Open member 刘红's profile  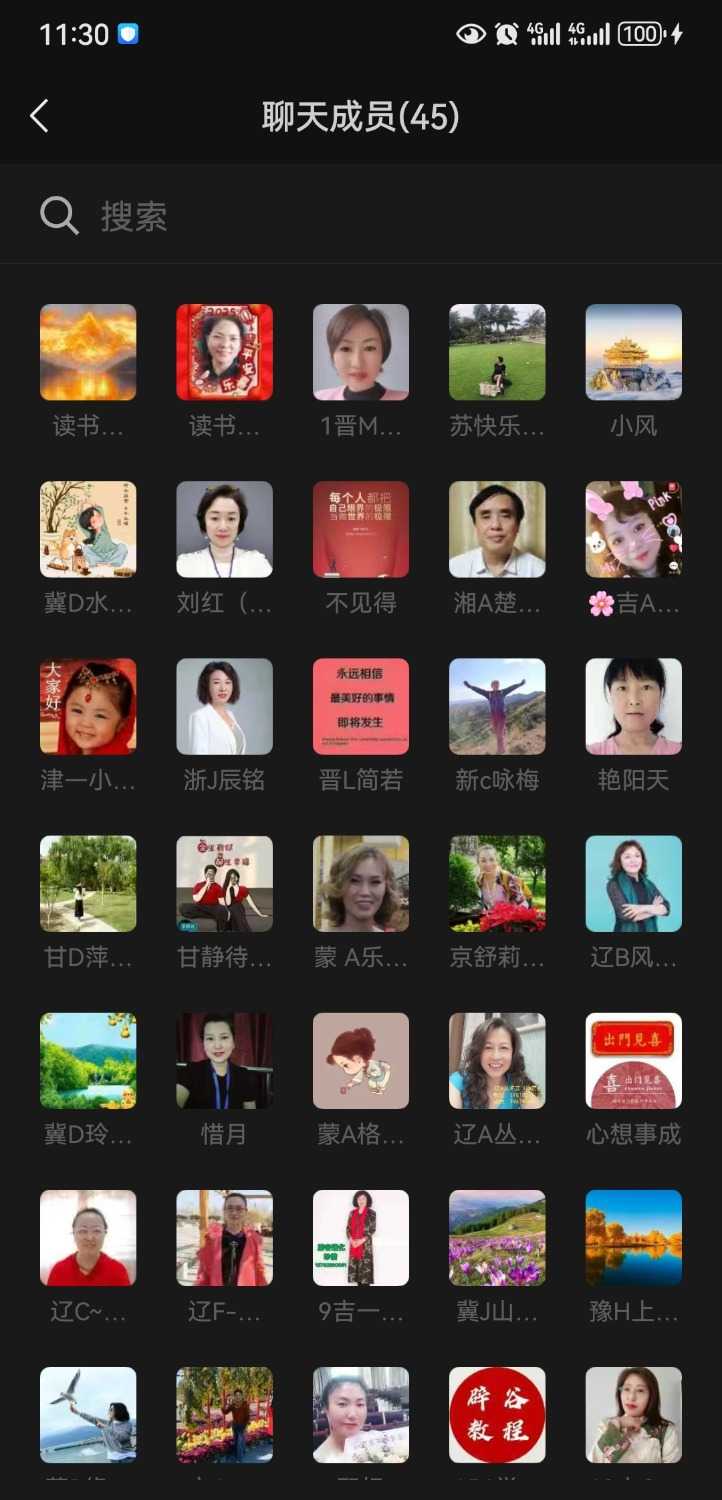coord(224,529)
